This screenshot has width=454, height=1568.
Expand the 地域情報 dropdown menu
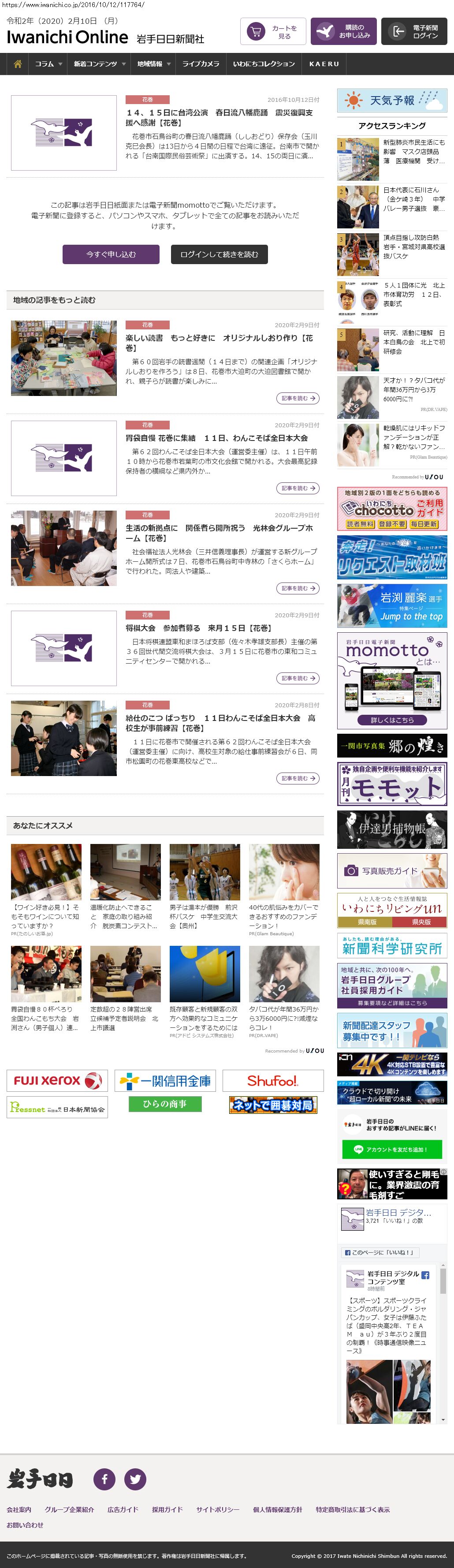153,64
